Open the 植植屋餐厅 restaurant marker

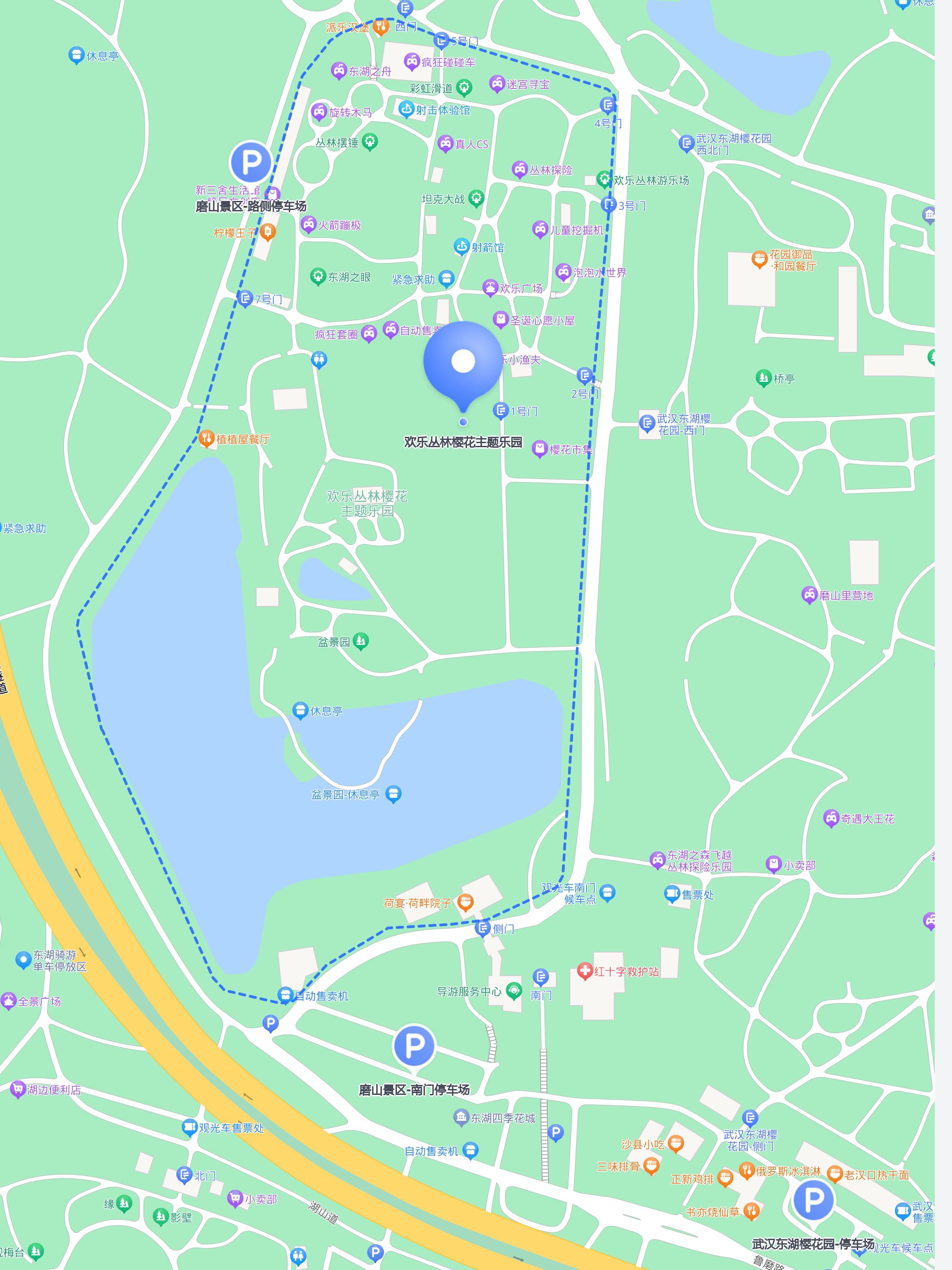click(207, 439)
